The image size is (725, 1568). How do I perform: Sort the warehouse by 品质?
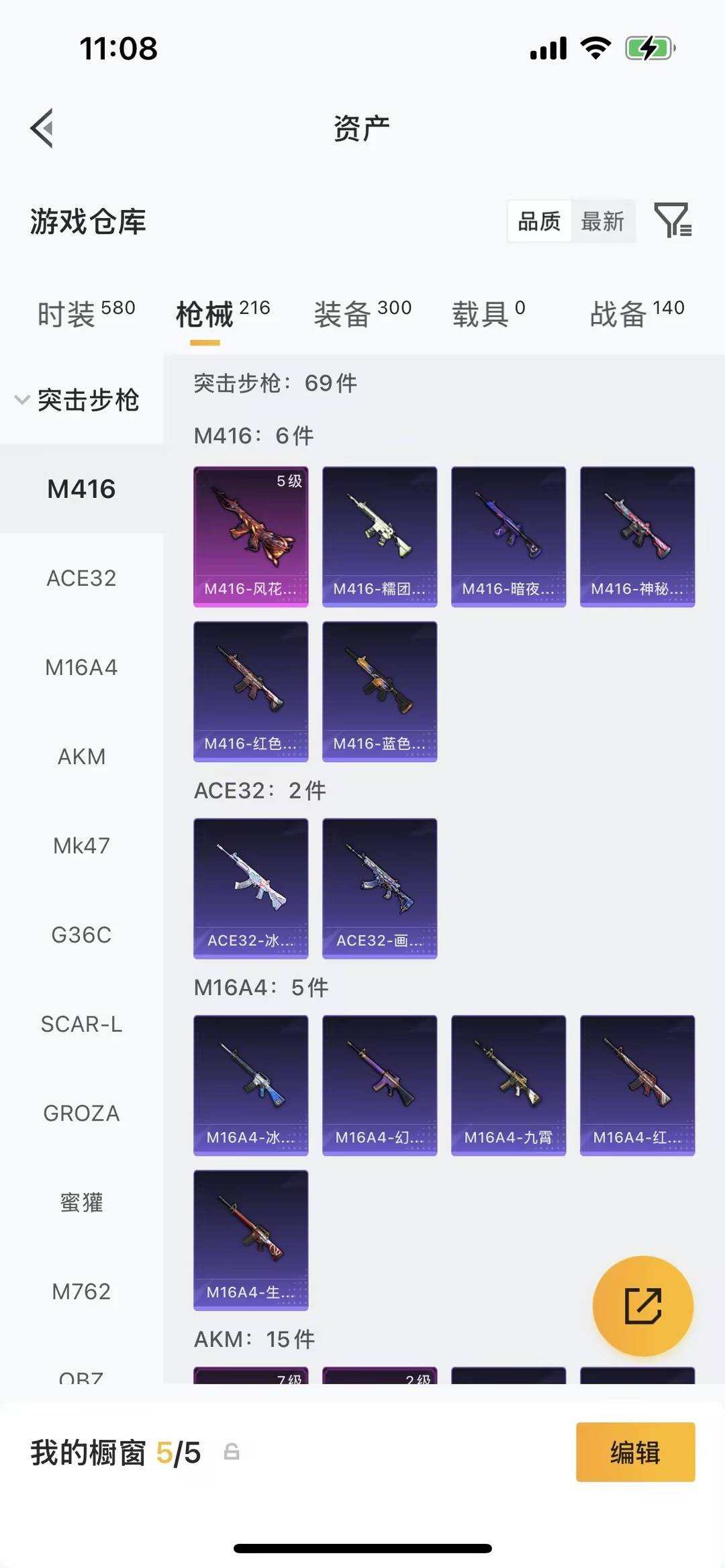pyautogui.click(x=539, y=221)
